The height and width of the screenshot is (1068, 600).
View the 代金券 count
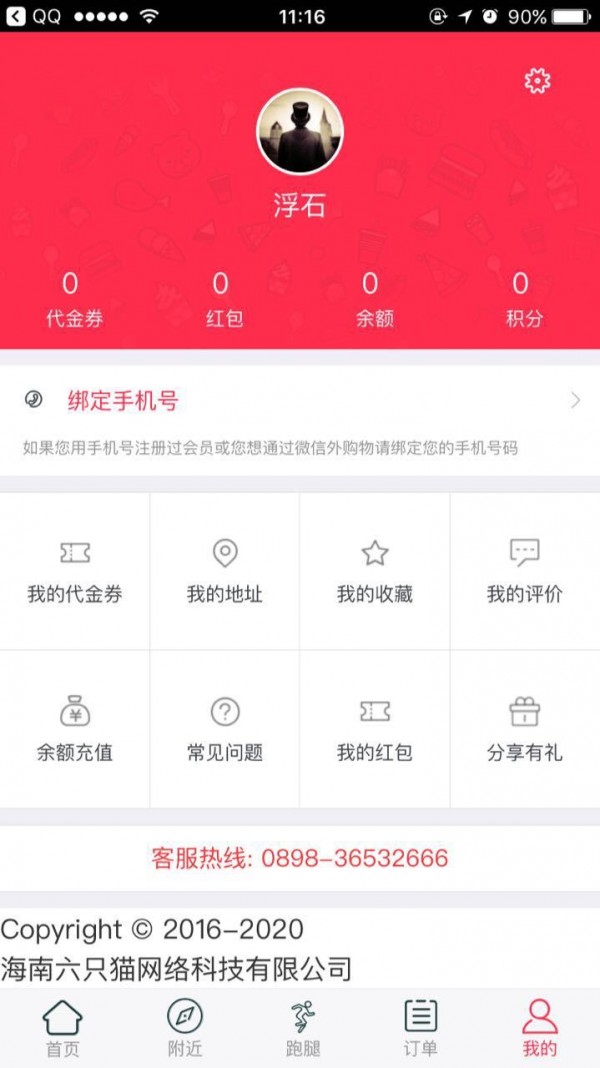72,300
